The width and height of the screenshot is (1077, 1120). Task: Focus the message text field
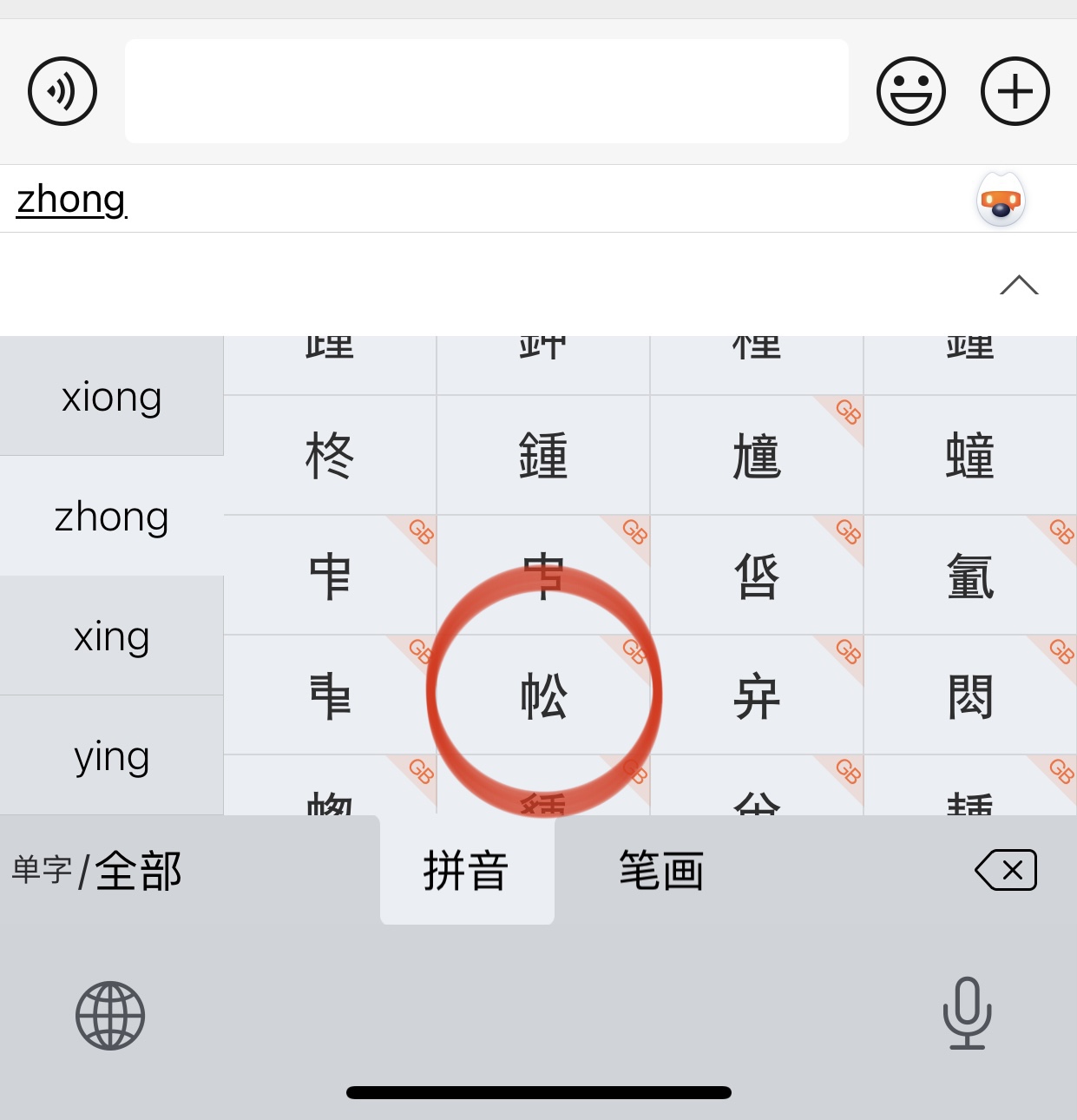tap(486, 91)
